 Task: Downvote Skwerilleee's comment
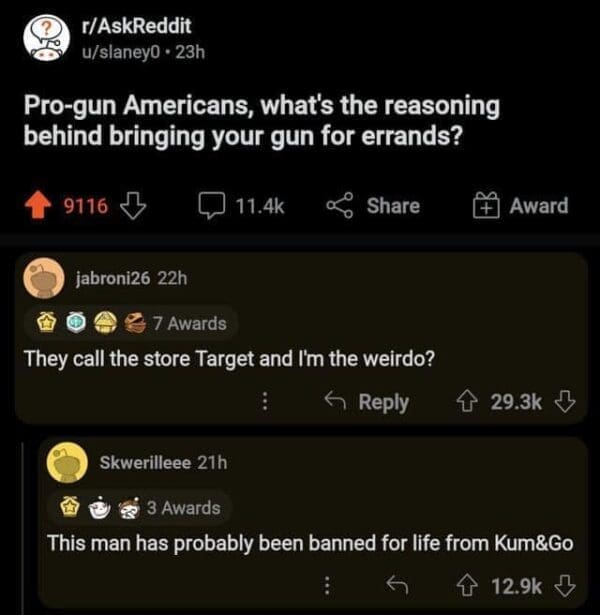tap(564, 585)
